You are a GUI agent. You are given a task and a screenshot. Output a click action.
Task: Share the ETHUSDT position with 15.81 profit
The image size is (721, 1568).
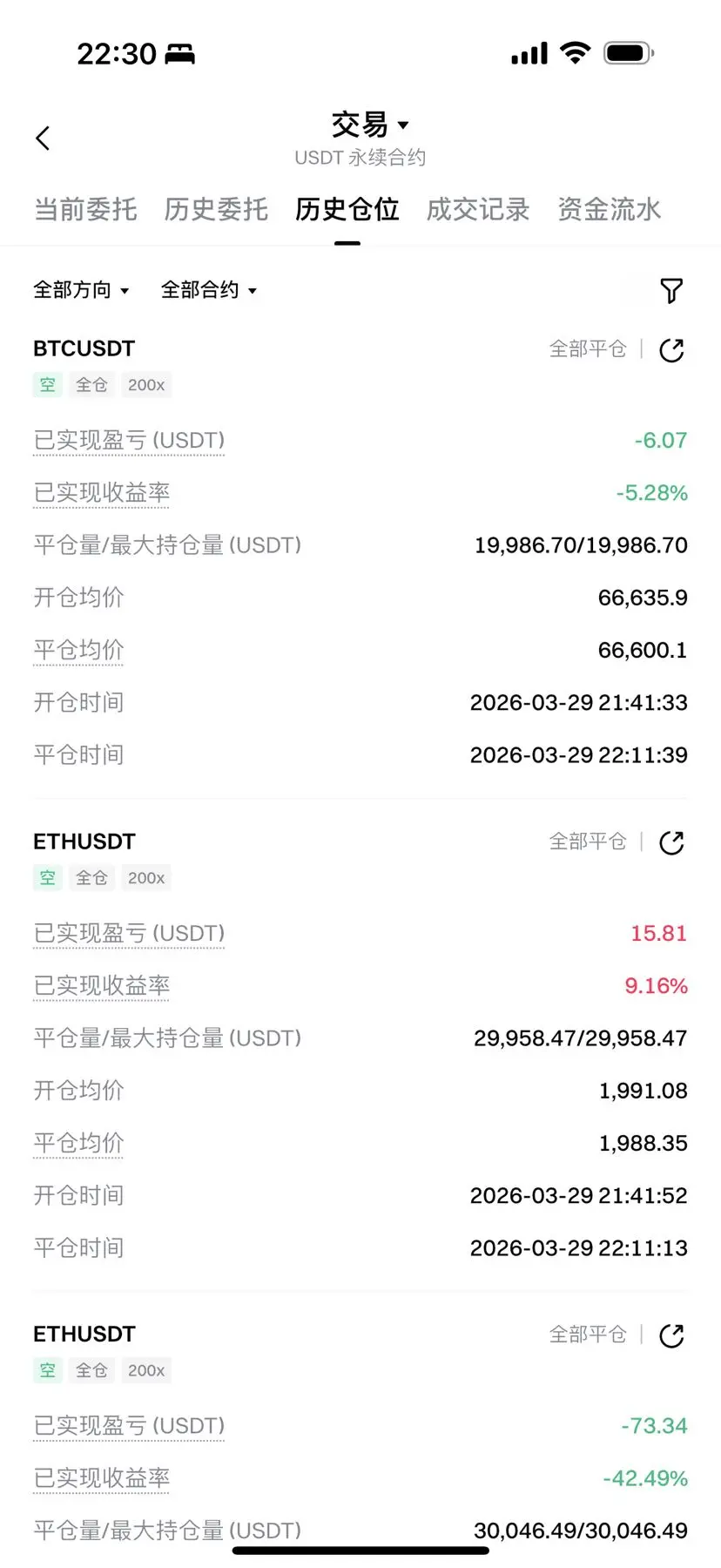tap(671, 842)
